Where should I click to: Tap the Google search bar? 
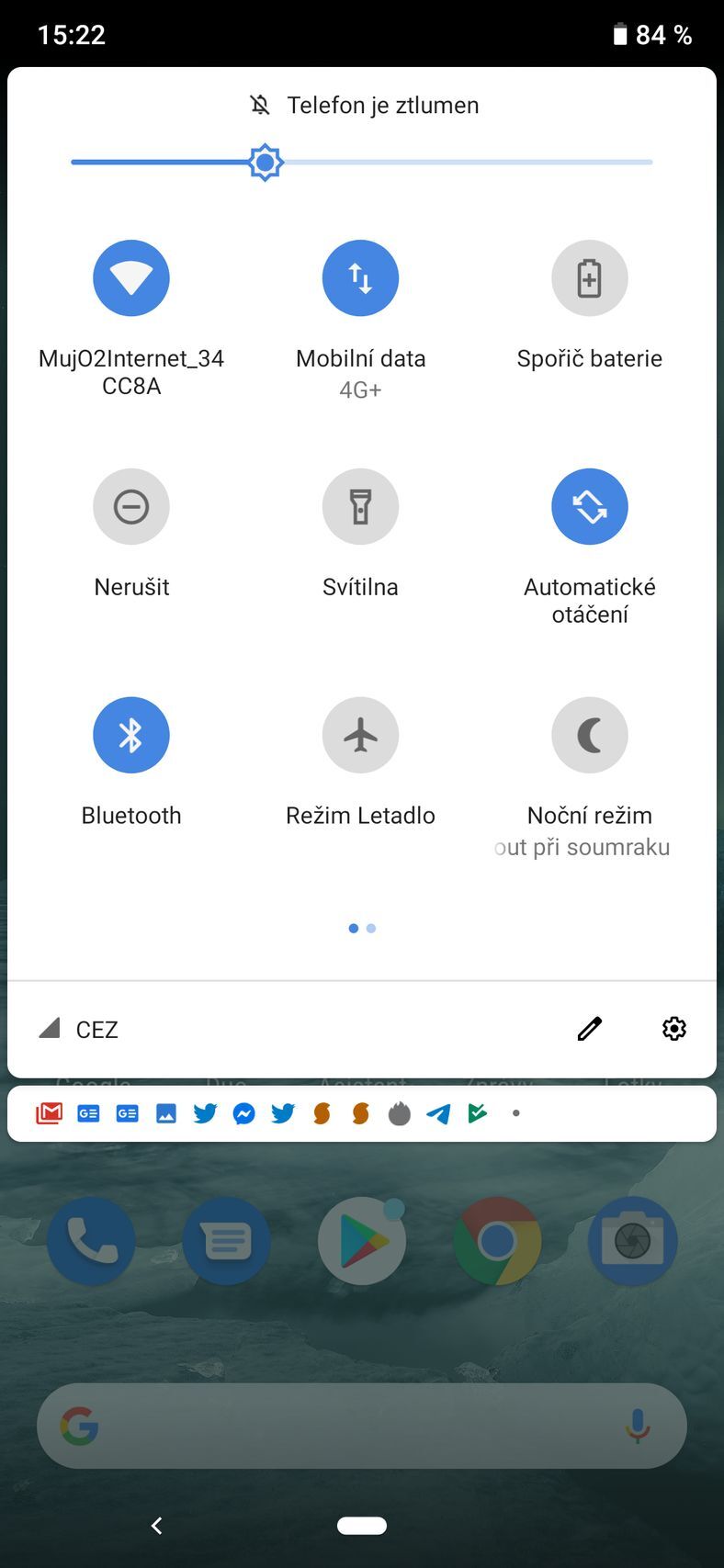(362, 1426)
